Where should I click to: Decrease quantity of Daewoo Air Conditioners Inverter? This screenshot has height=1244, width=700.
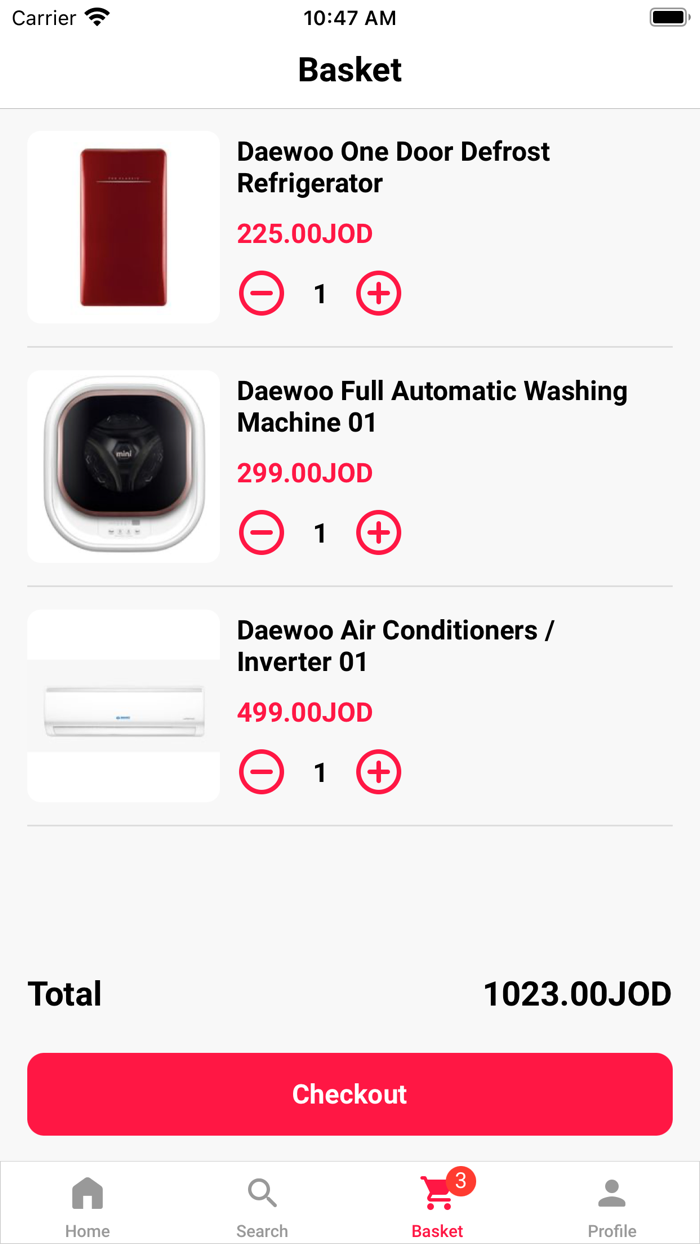(261, 772)
